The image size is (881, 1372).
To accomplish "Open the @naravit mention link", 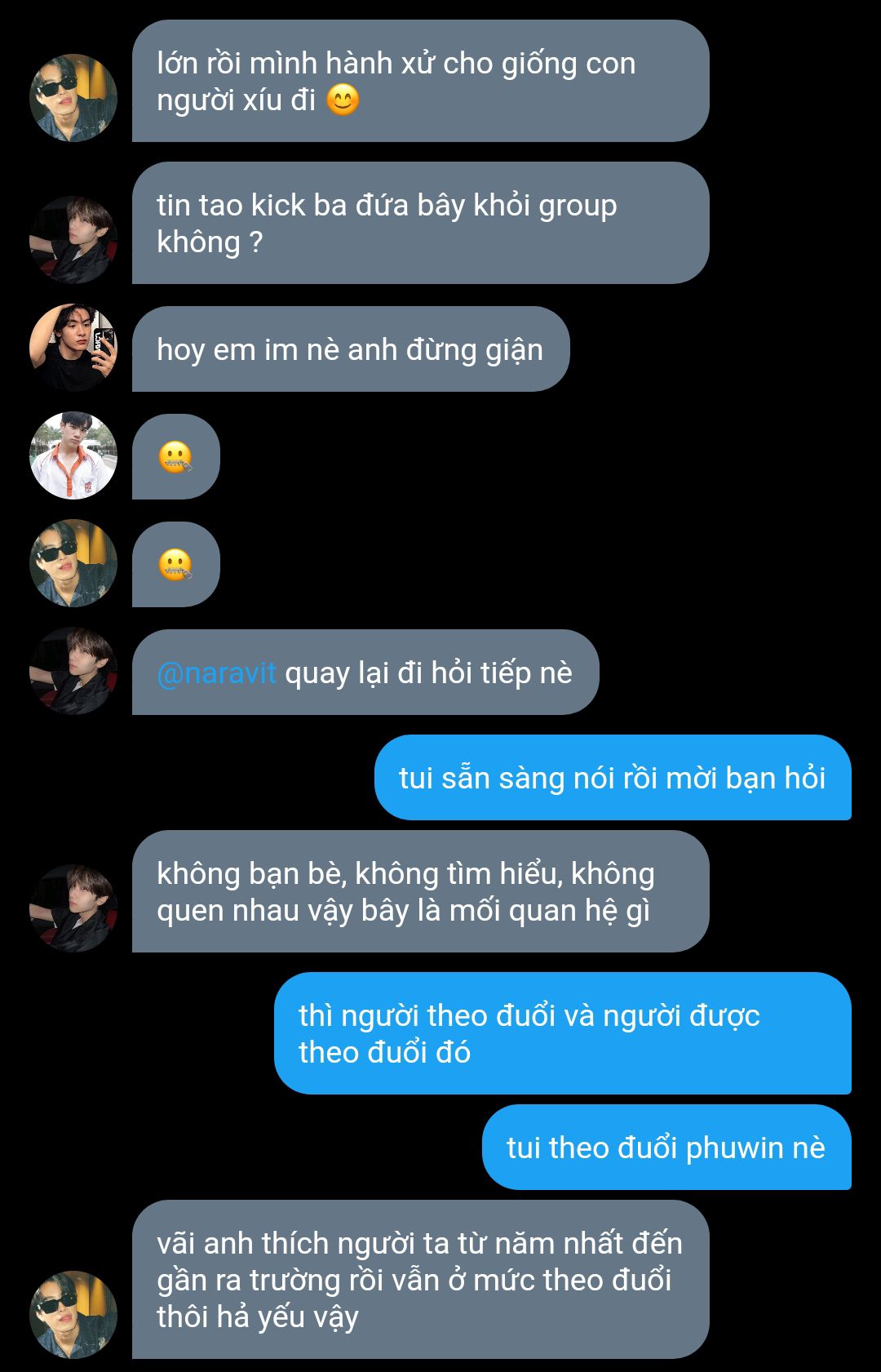I will point(216,673).
